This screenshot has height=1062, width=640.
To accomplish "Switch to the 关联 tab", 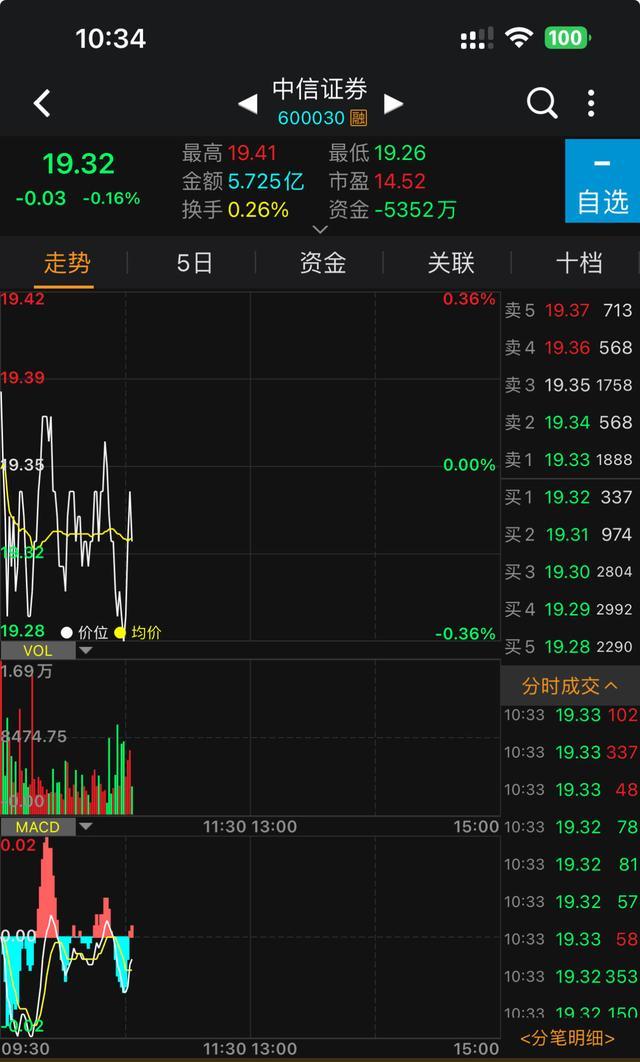I will [450, 263].
